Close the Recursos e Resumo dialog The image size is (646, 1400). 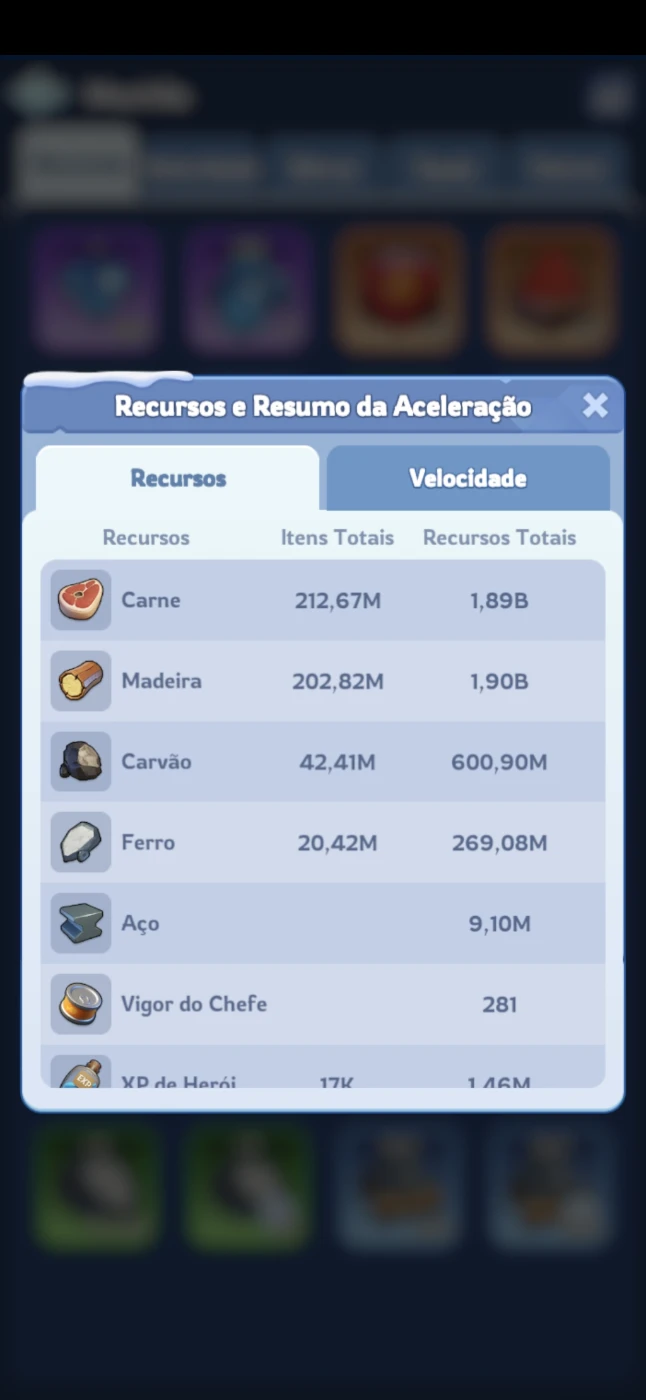[595, 405]
